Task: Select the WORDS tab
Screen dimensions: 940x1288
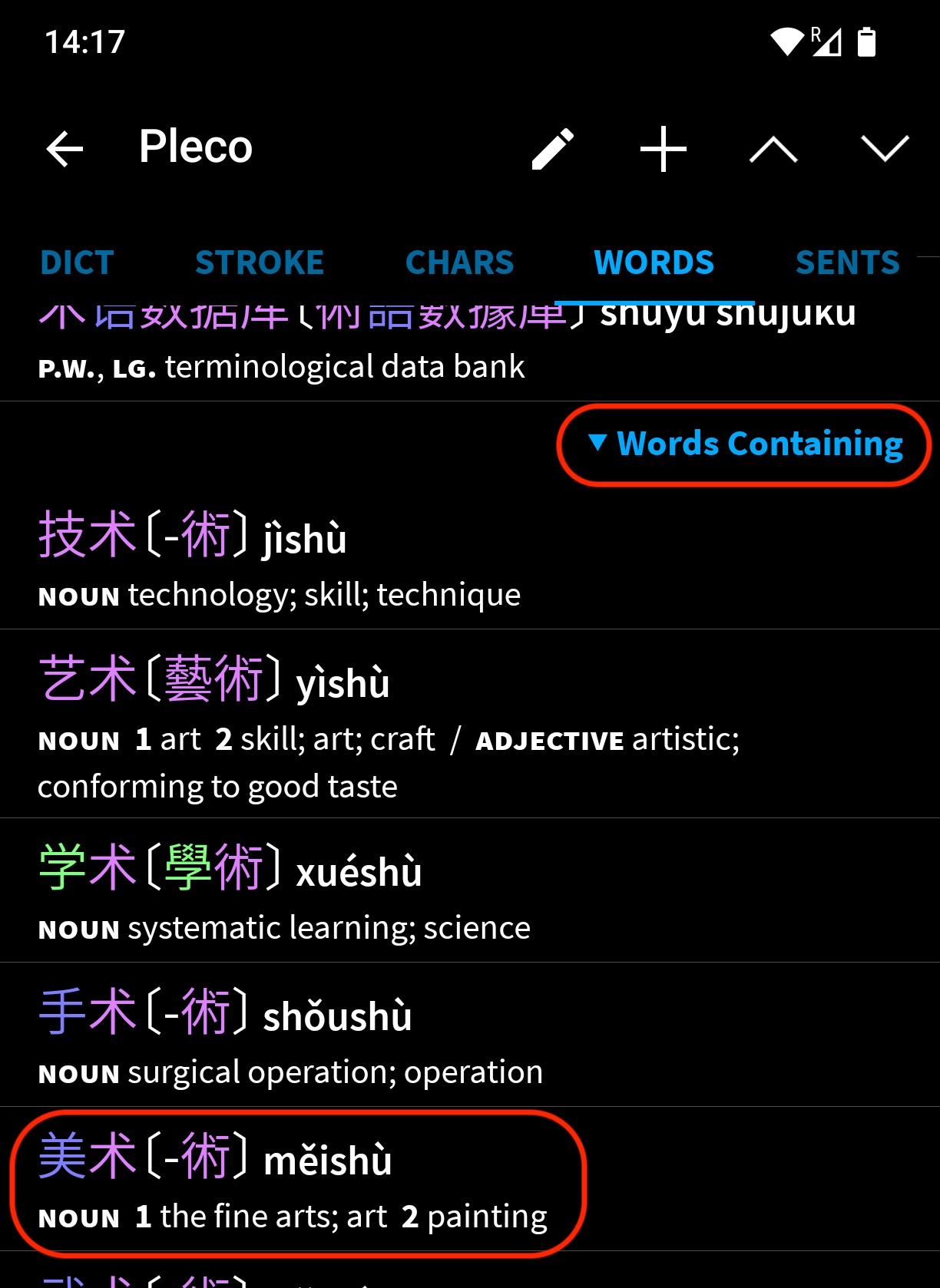Action: [x=654, y=263]
